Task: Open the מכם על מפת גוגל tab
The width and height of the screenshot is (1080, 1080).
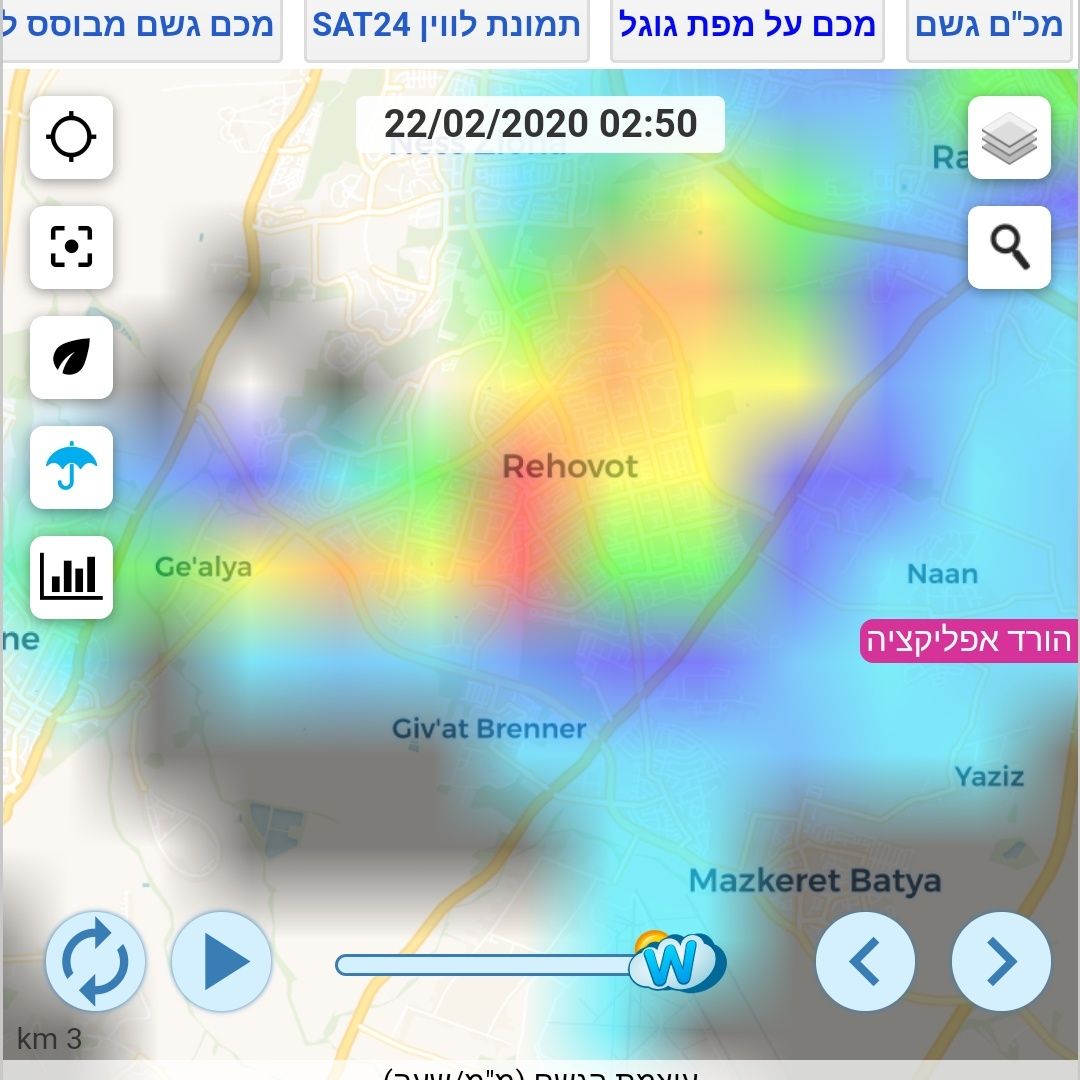Action: tap(747, 26)
